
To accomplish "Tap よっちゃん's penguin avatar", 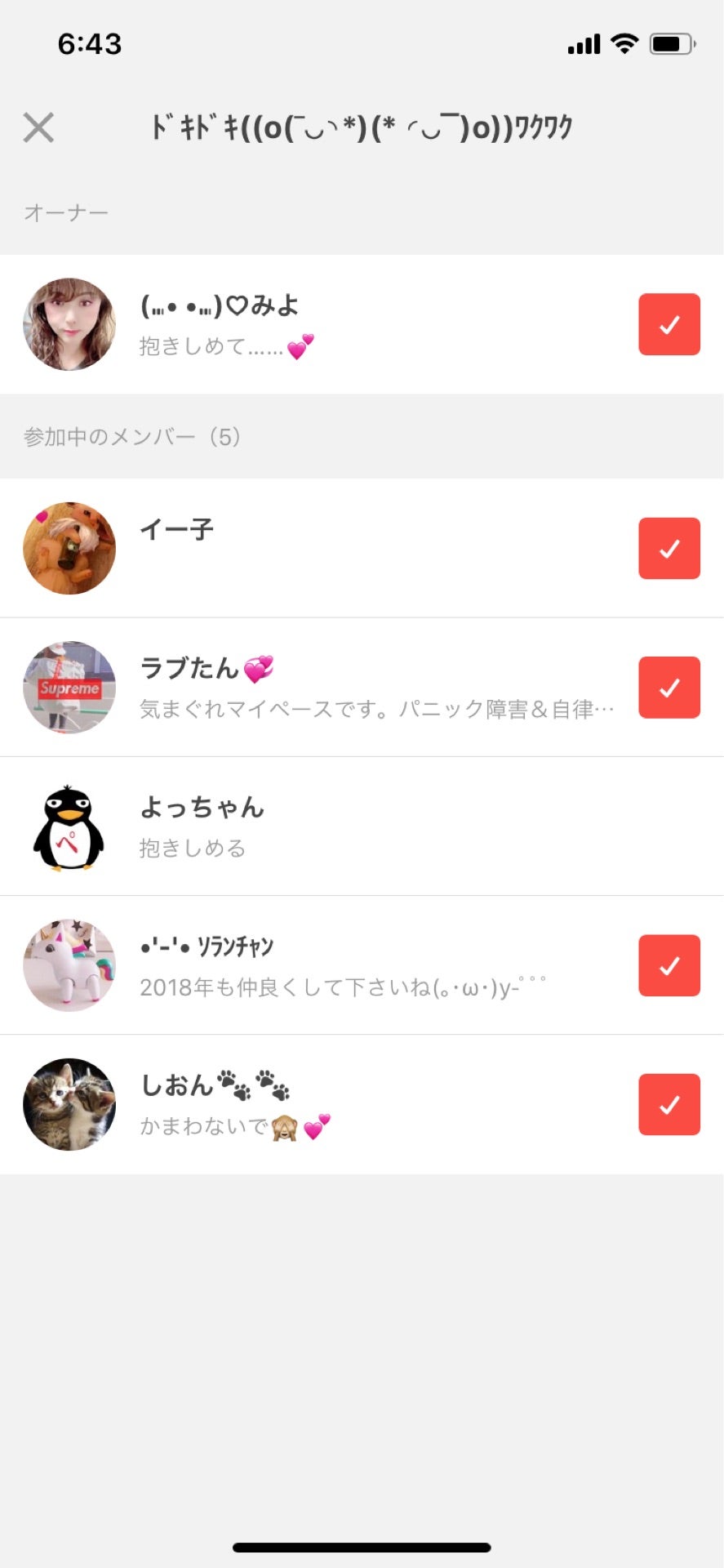I will pyautogui.click(x=69, y=826).
